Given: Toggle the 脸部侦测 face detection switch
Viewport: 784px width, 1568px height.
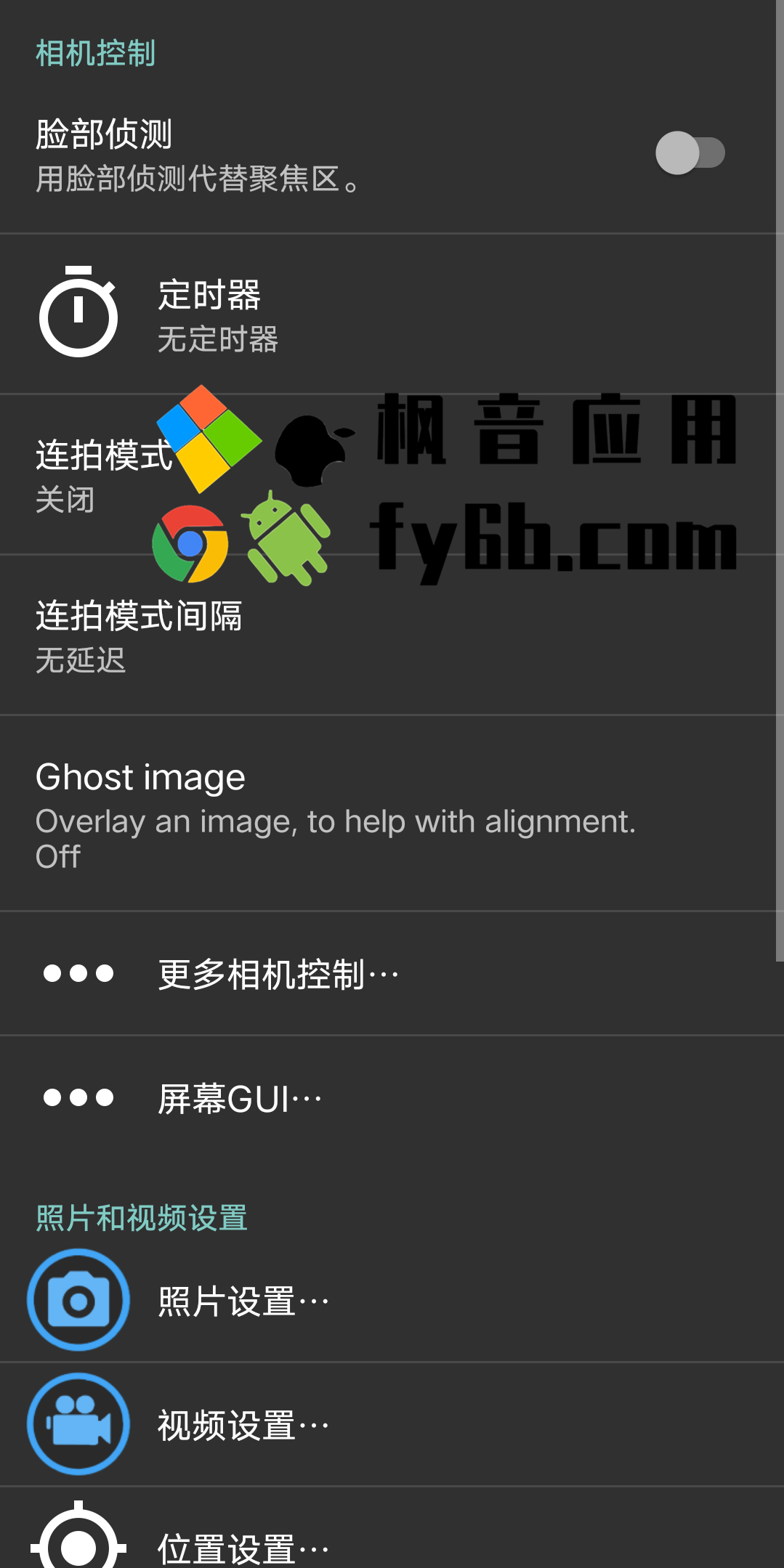Looking at the screenshot, I should tap(690, 153).
